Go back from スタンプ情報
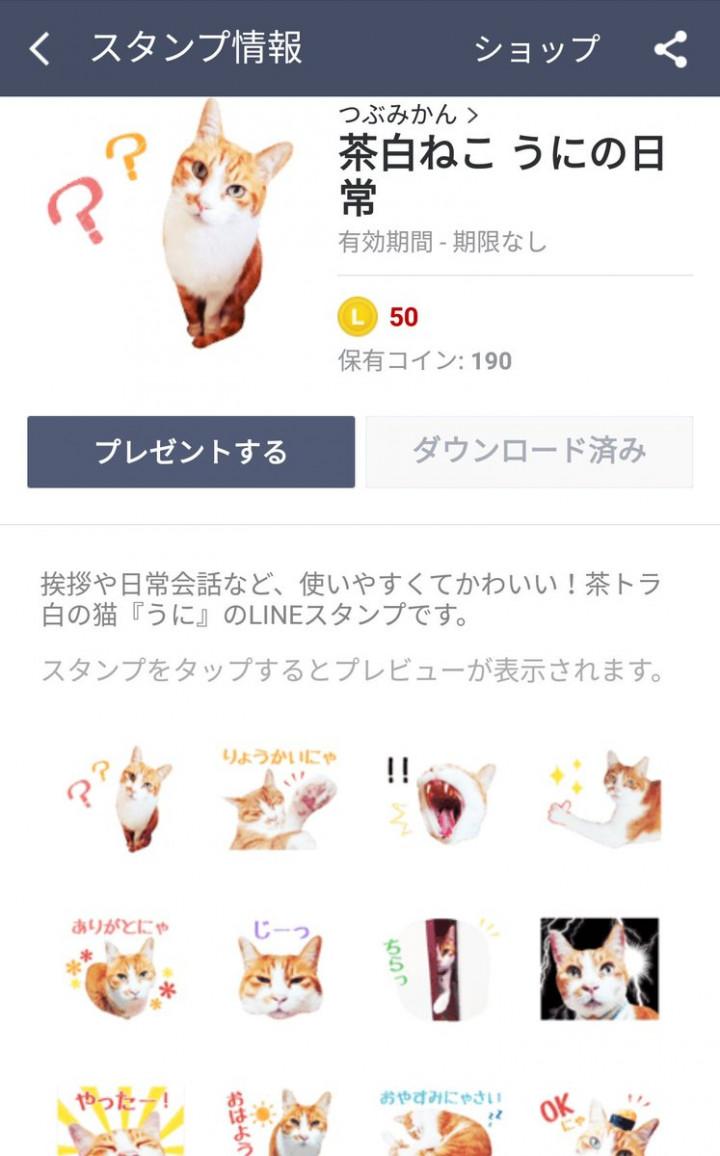This screenshot has height=1156, width=720. 40,48
